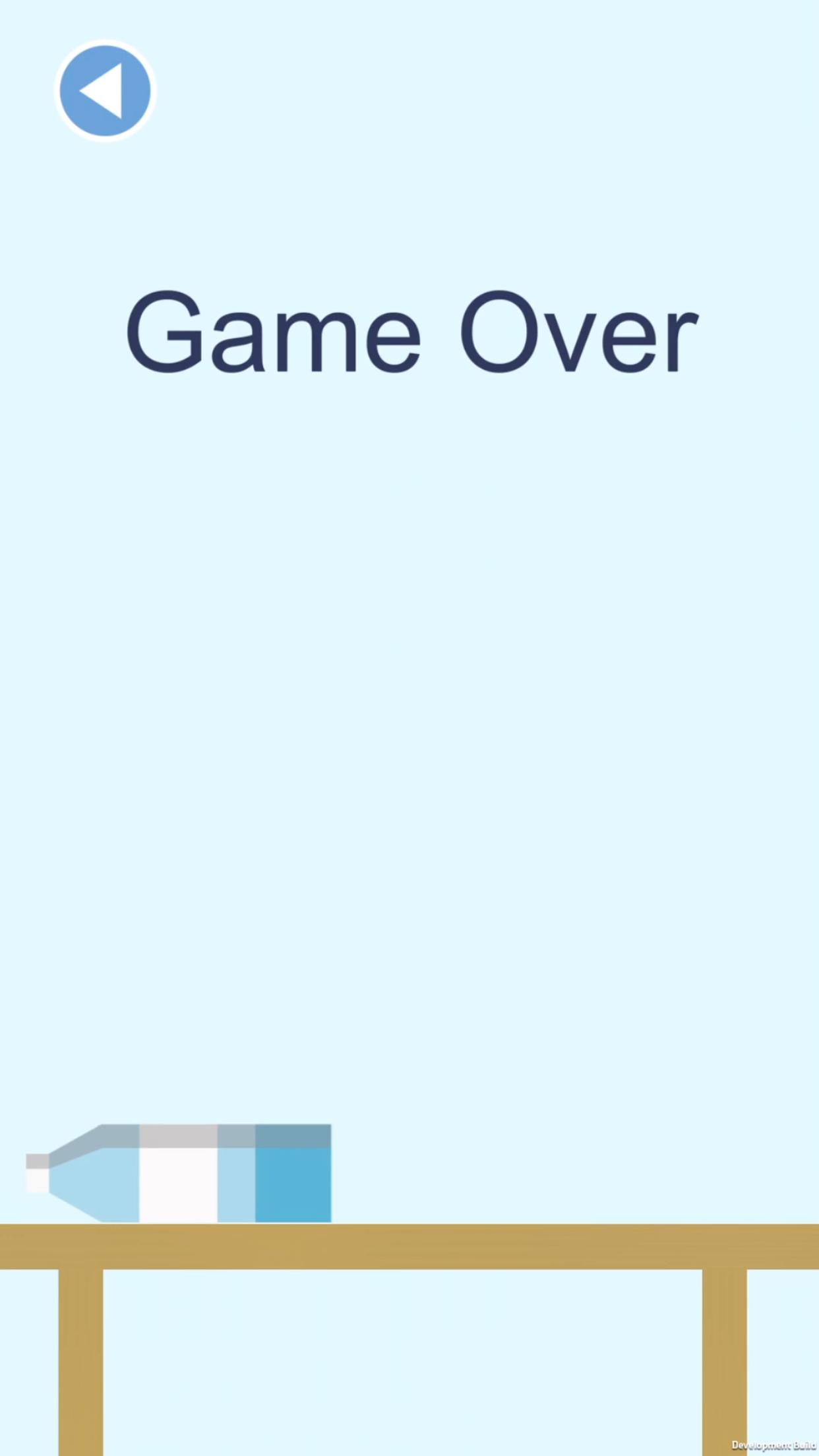This screenshot has height=1456, width=819.
Task: Tap the round blue back arrow button
Action: [x=105, y=91]
